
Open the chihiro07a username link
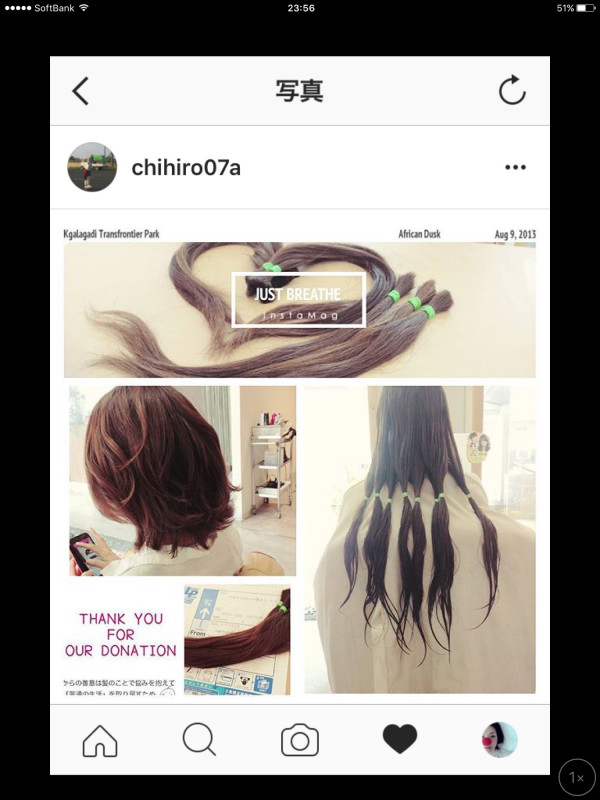point(186,167)
